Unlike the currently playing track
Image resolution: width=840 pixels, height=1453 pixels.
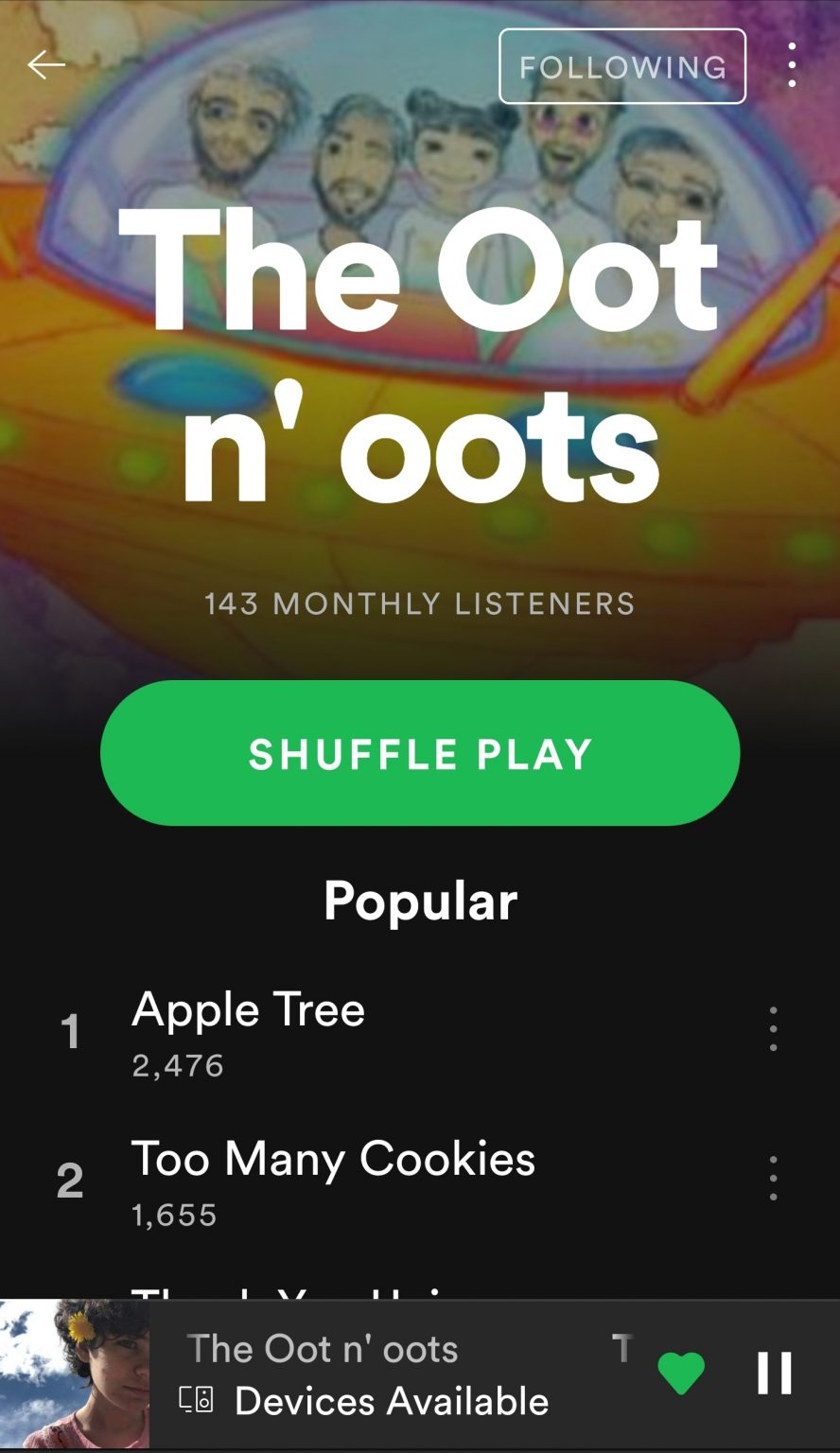click(681, 1374)
